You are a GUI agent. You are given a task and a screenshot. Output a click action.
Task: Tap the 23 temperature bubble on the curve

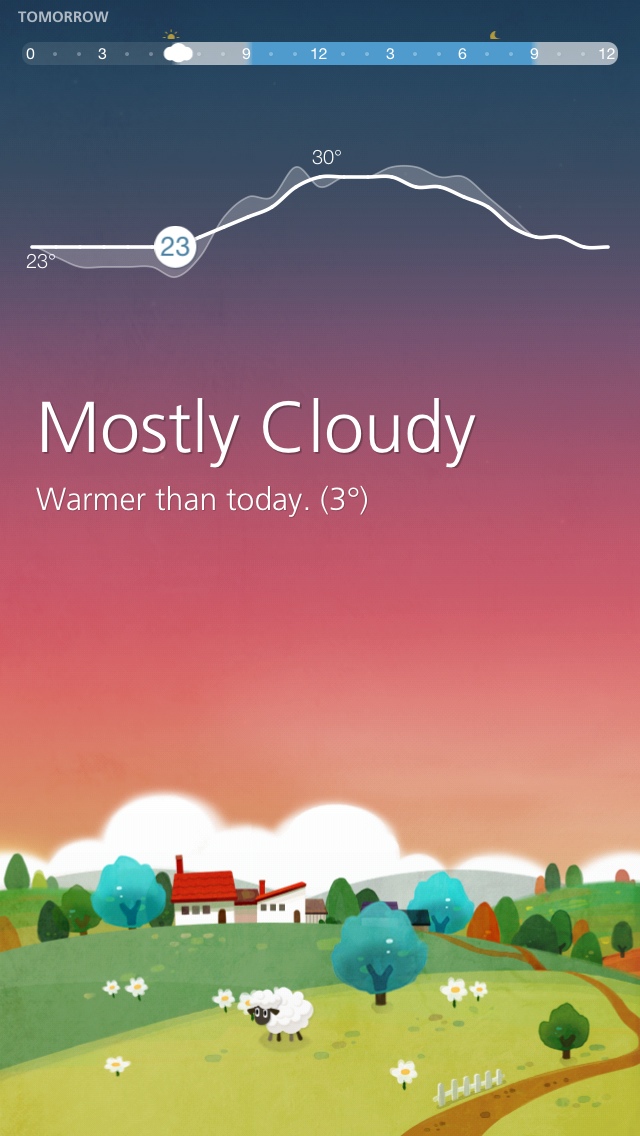175,246
